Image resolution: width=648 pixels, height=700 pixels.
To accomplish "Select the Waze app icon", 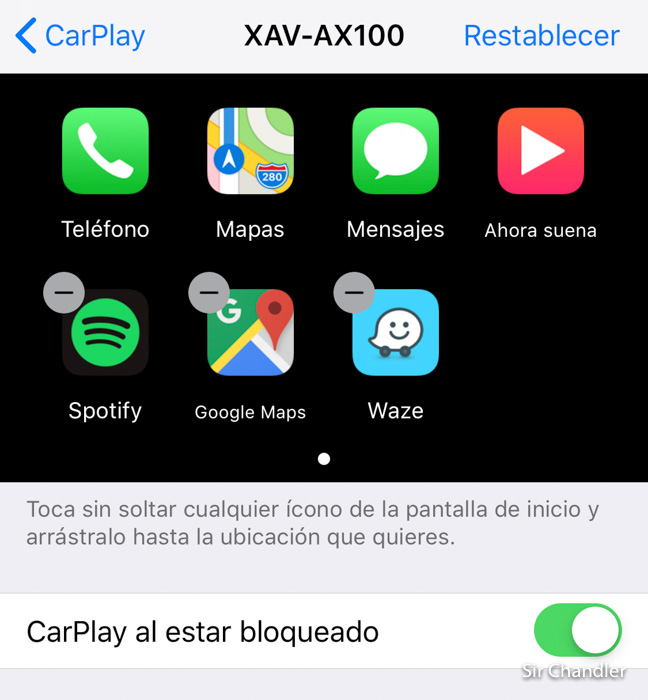I will tap(397, 335).
